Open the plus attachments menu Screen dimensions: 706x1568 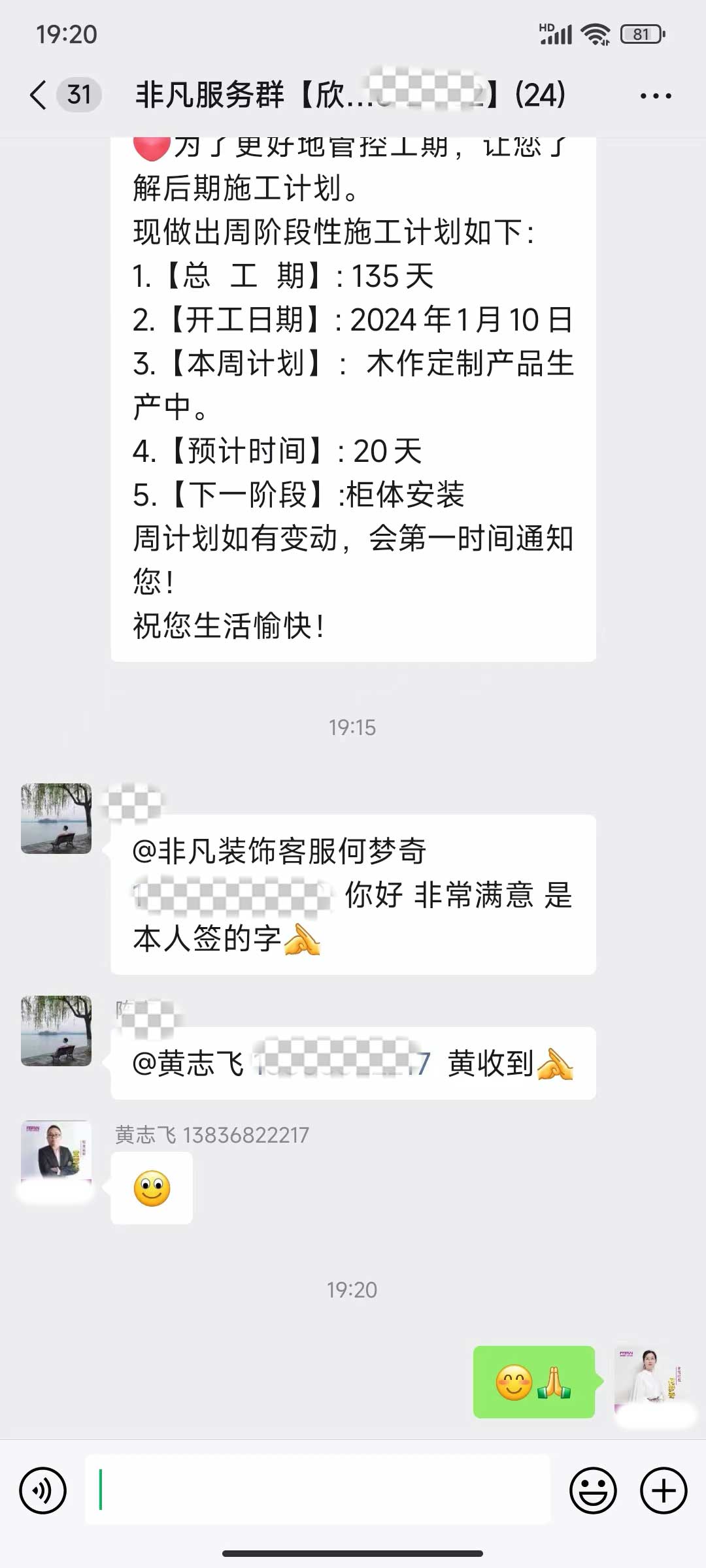[x=663, y=1491]
